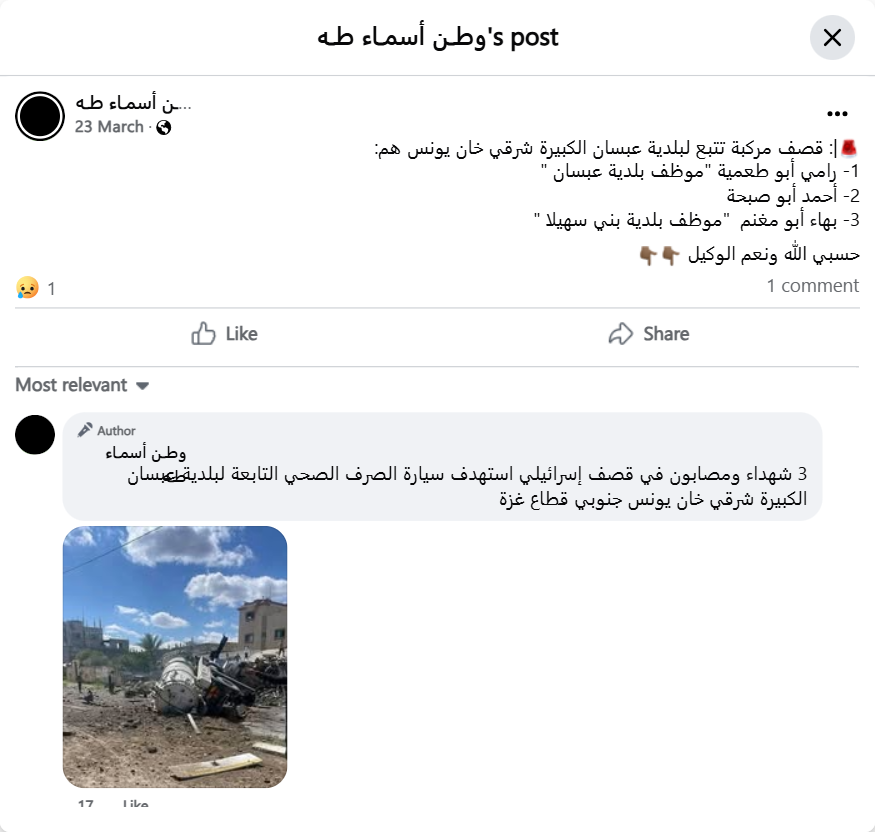Open the 23 March timestamp link
Viewport: 875px width, 832px height.
click(109, 127)
